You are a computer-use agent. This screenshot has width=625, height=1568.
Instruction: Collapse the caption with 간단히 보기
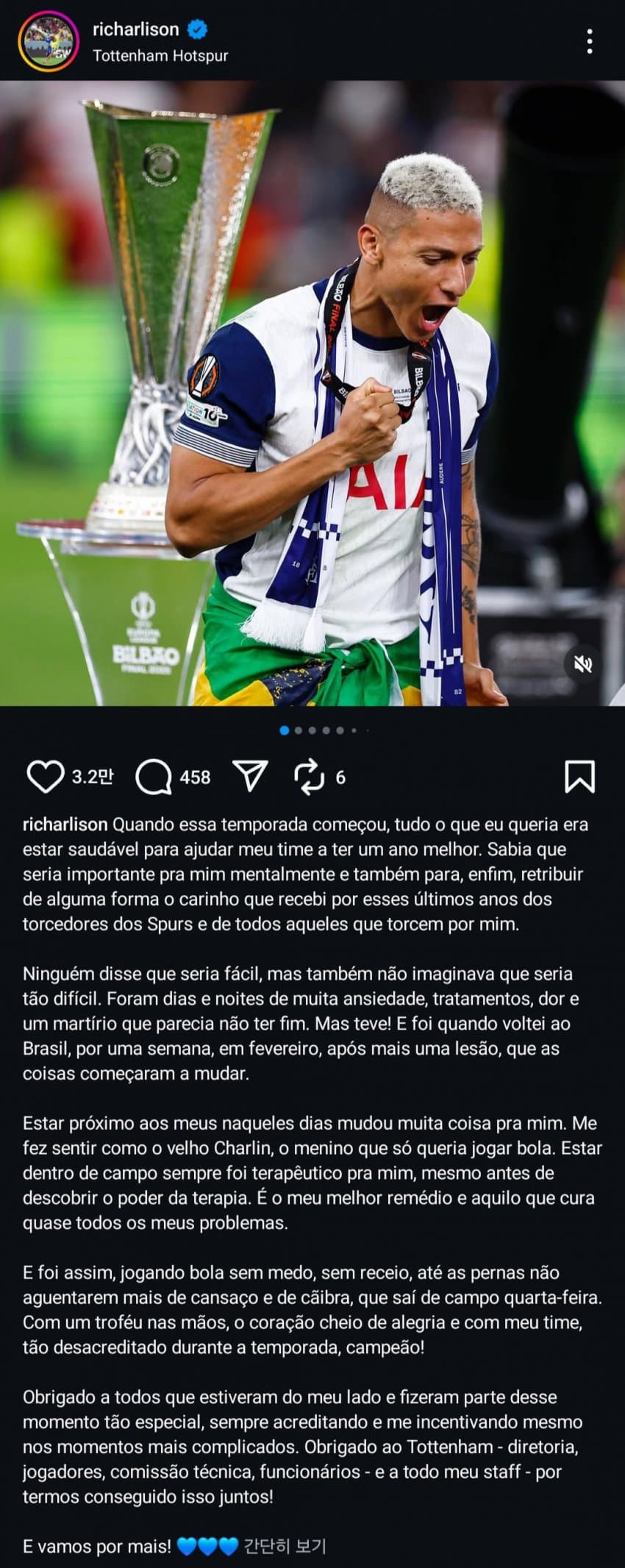(285, 1547)
